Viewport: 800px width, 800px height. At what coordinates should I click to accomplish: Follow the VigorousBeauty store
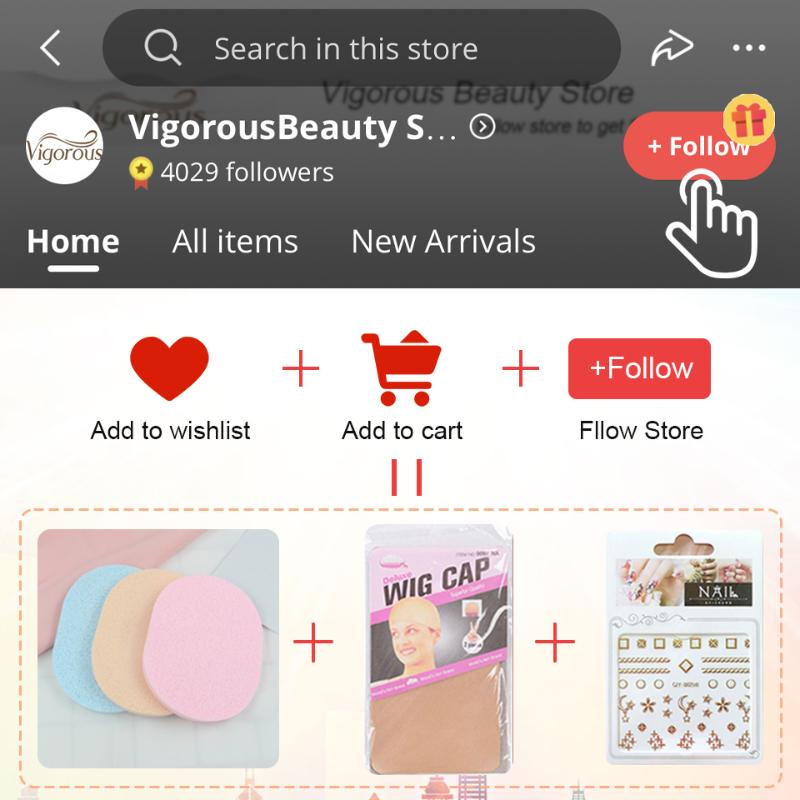[698, 146]
